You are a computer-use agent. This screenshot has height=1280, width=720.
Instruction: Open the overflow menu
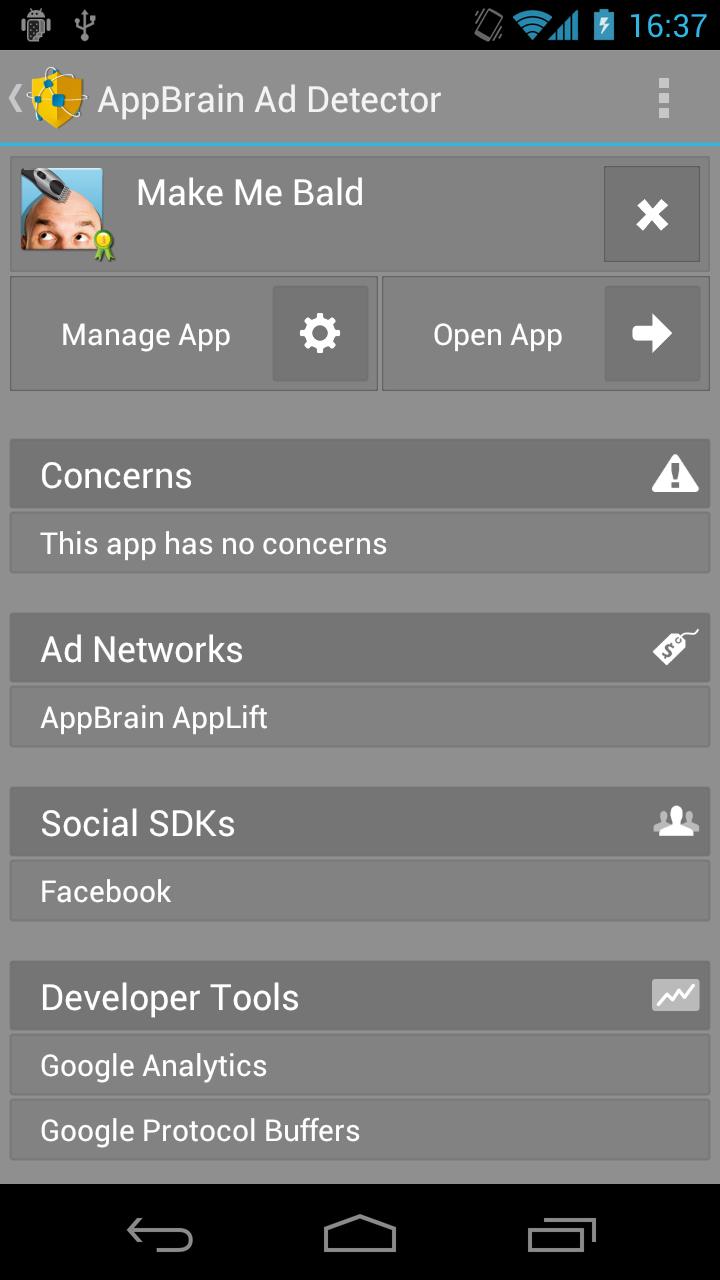pos(663,99)
